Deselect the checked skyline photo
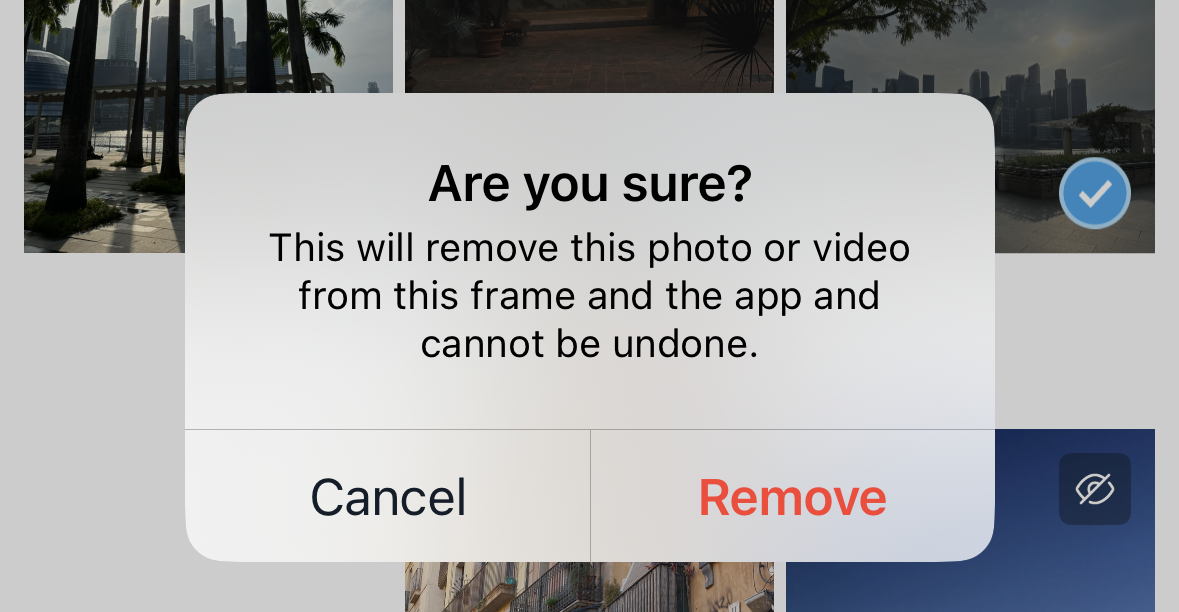 [x=1094, y=193]
